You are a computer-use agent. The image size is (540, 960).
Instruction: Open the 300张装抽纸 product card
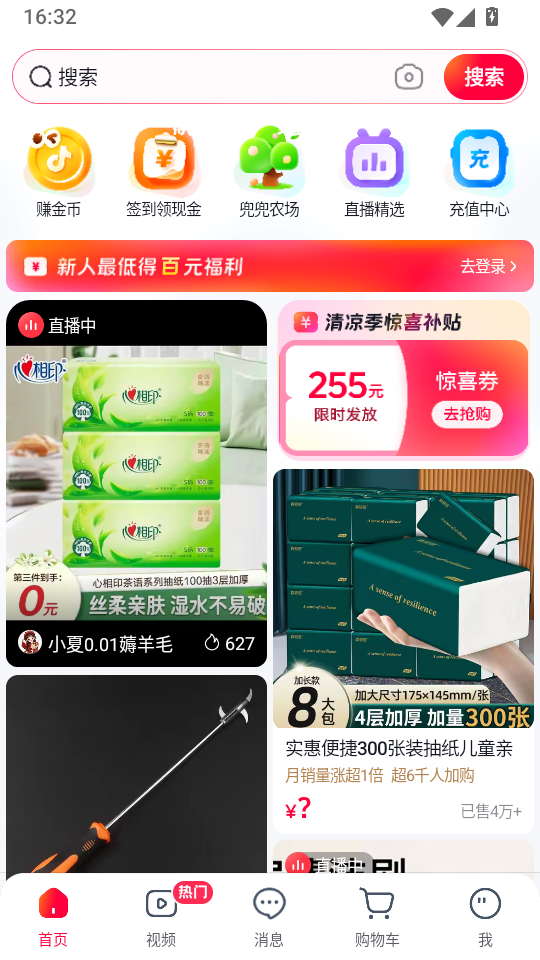click(403, 651)
